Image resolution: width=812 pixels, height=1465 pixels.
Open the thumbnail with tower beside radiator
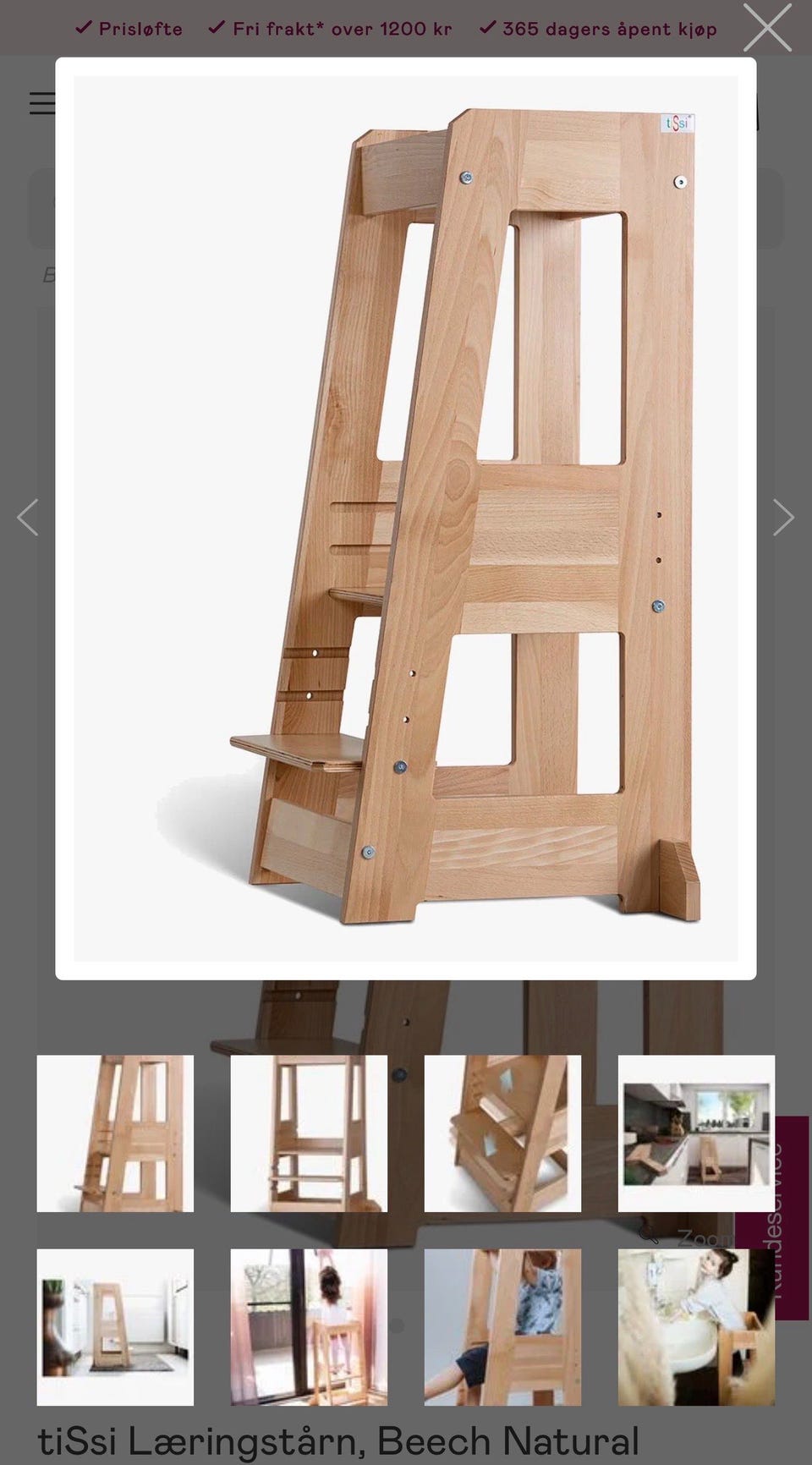click(x=115, y=1326)
